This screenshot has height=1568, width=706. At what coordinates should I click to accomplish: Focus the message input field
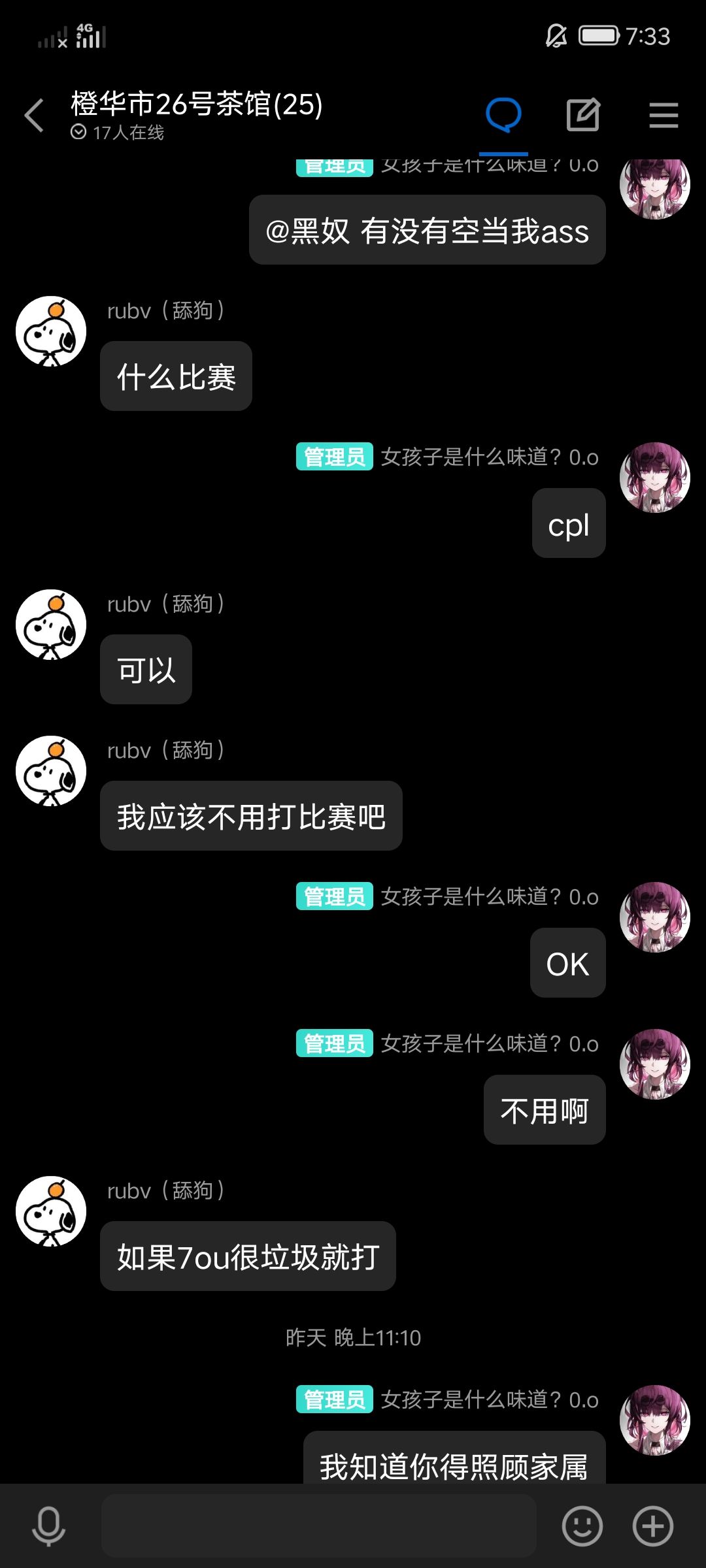[x=319, y=1526]
